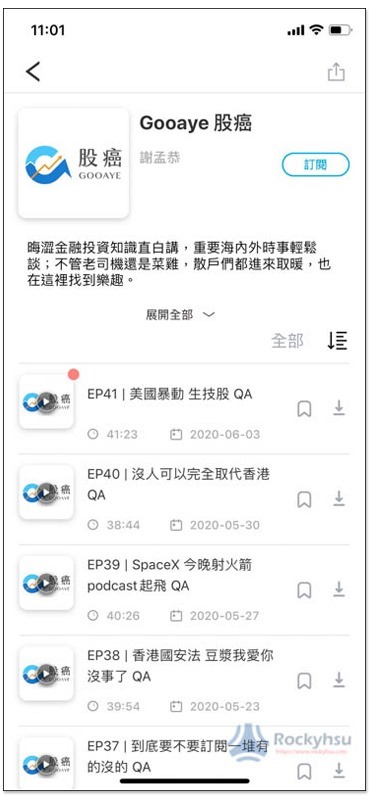
Task: Toggle the episode sort order
Action: tap(337, 340)
